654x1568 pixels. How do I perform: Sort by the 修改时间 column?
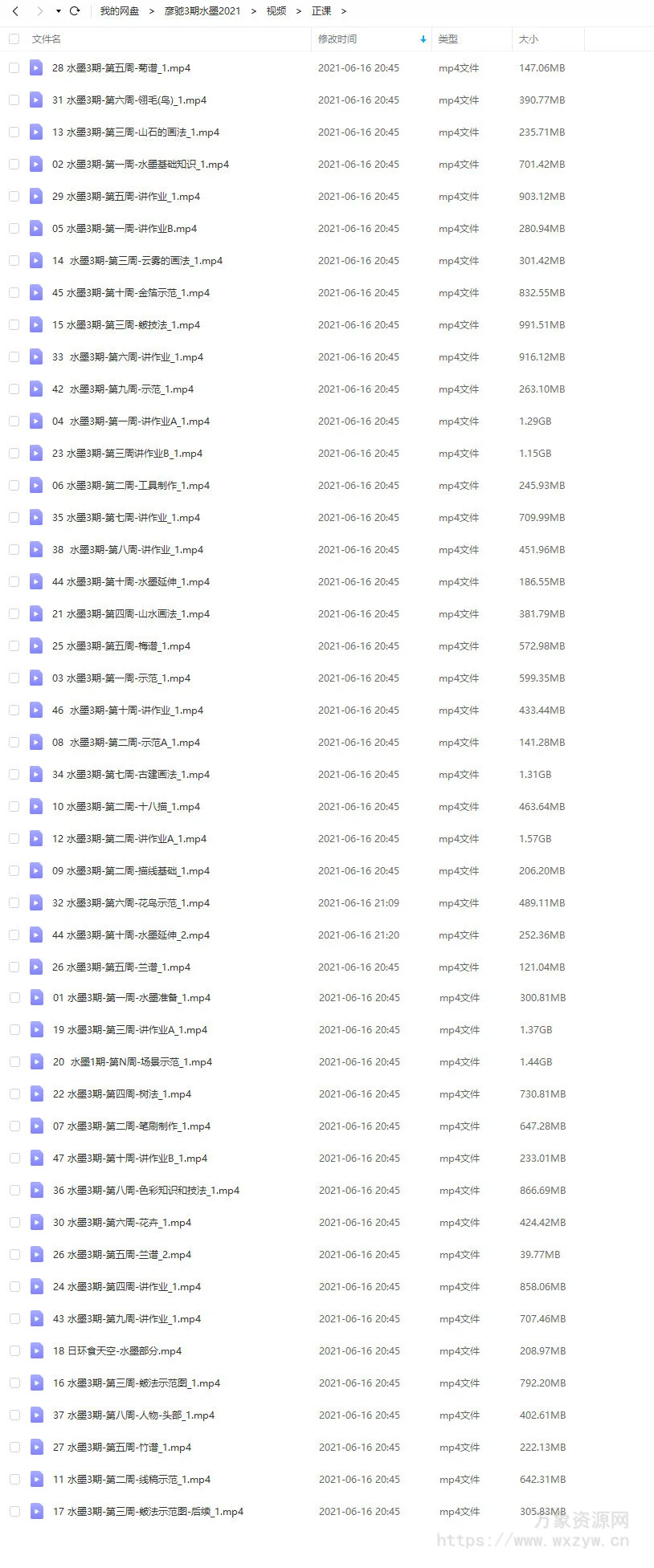337,39
